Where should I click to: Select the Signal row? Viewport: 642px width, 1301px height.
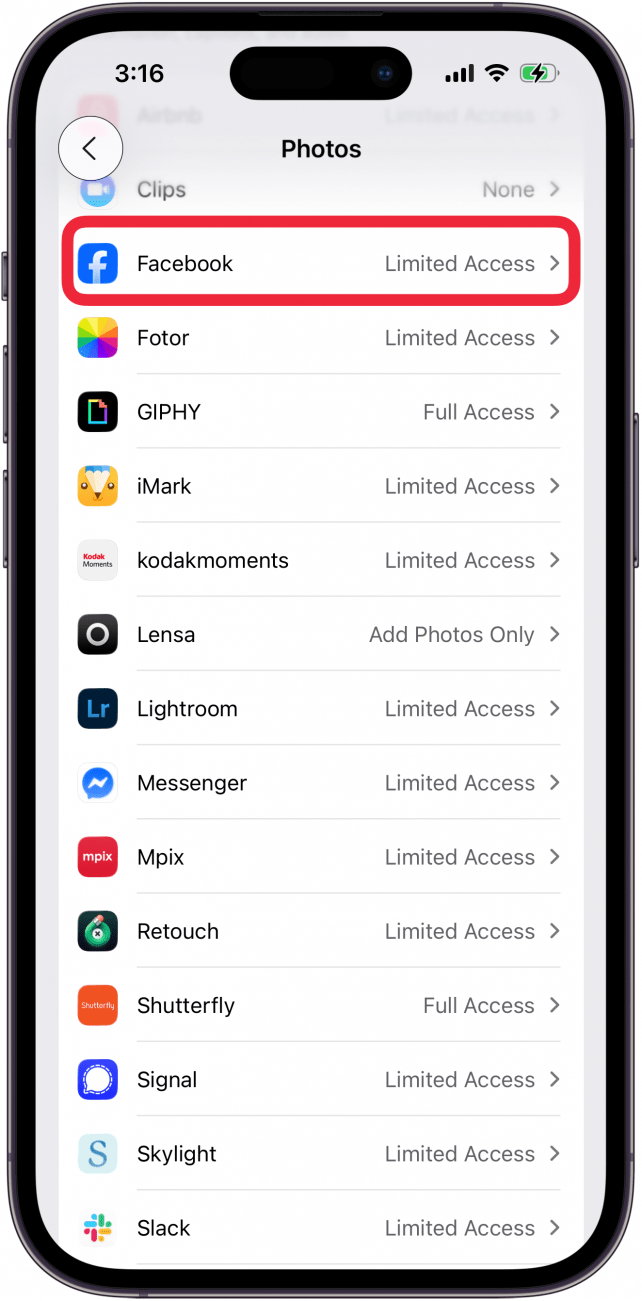(x=320, y=1080)
